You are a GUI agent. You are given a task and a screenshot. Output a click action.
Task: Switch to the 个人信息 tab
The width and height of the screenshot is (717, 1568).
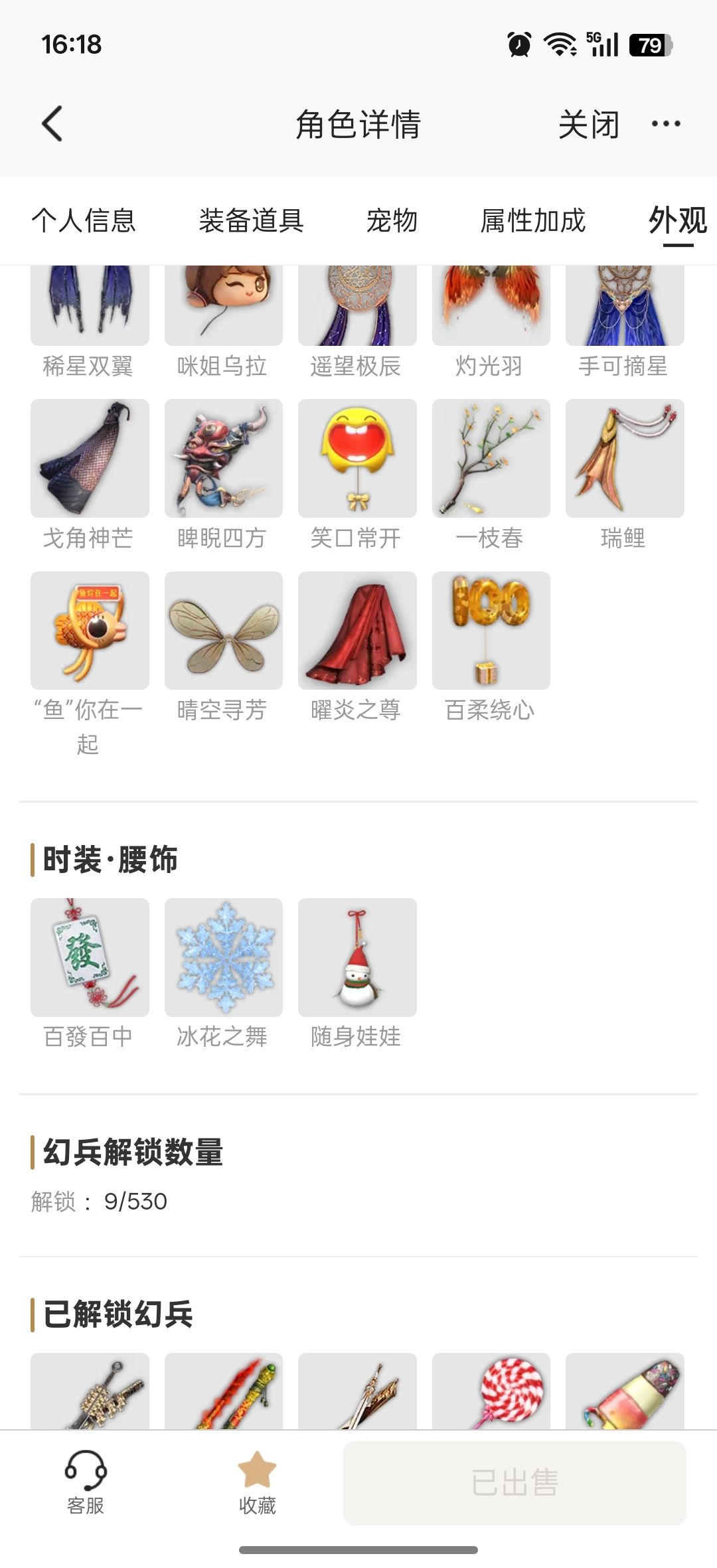84,220
